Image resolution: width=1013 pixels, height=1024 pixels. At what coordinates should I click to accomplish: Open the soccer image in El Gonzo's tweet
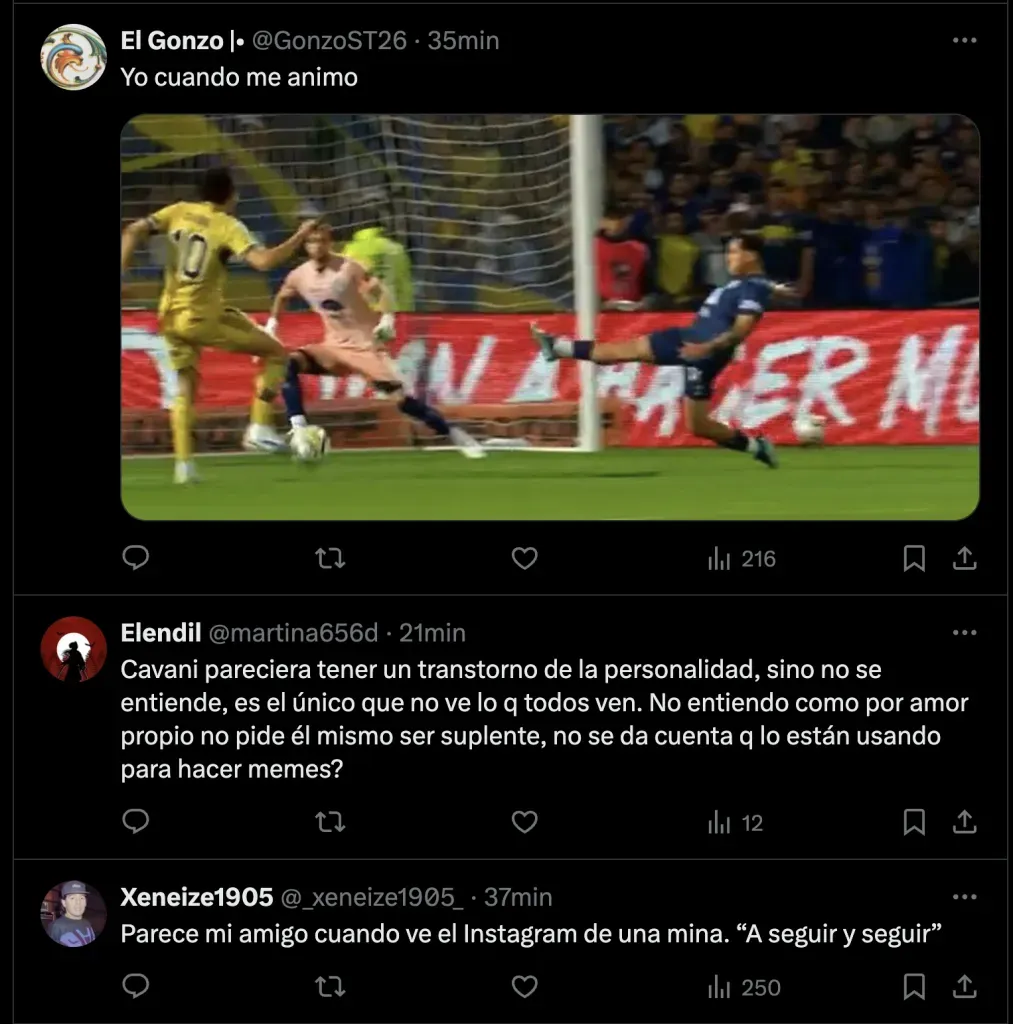(x=550, y=317)
